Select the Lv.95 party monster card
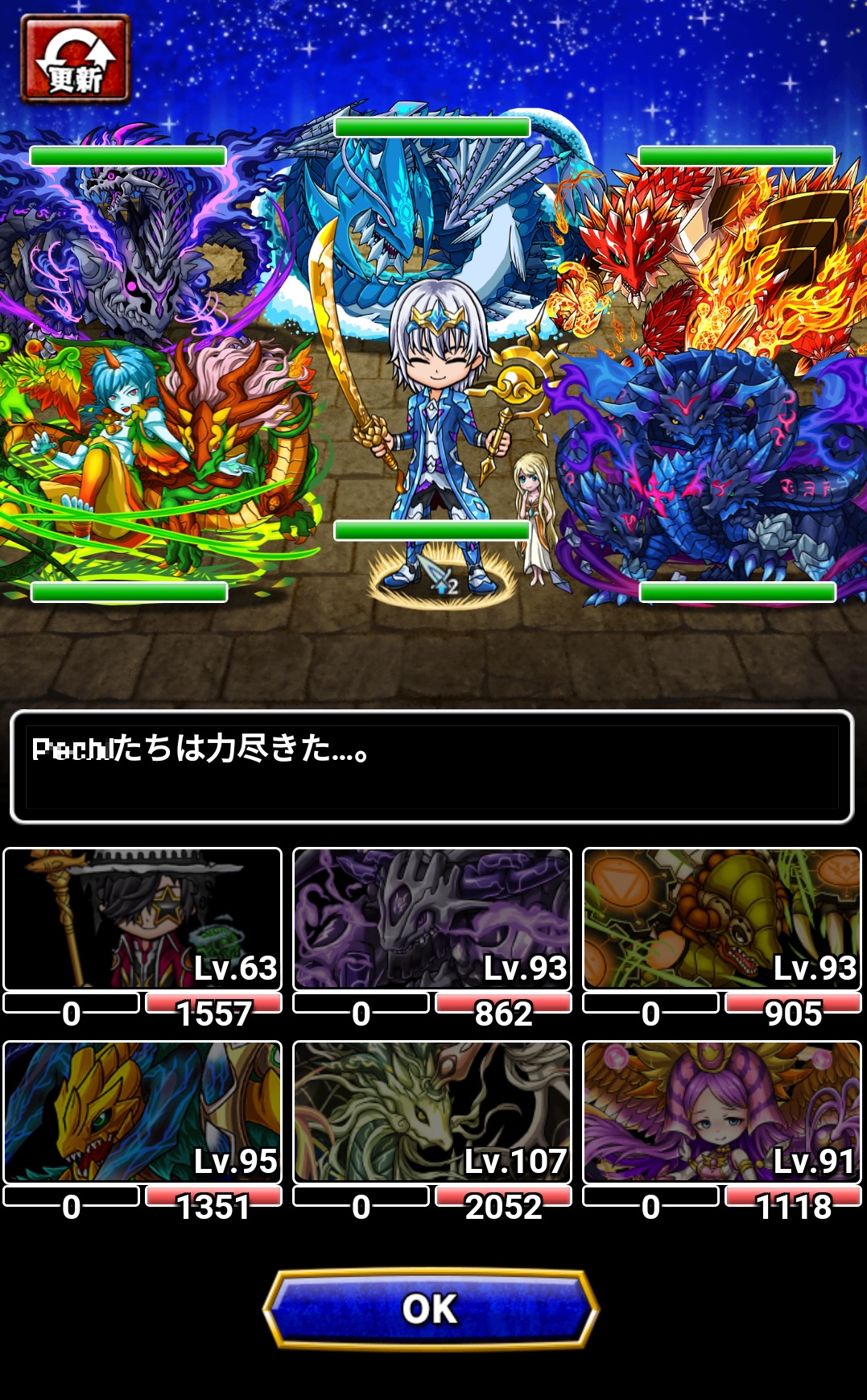Image resolution: width=867 pixels, height=1400 pixels. 142,1113
